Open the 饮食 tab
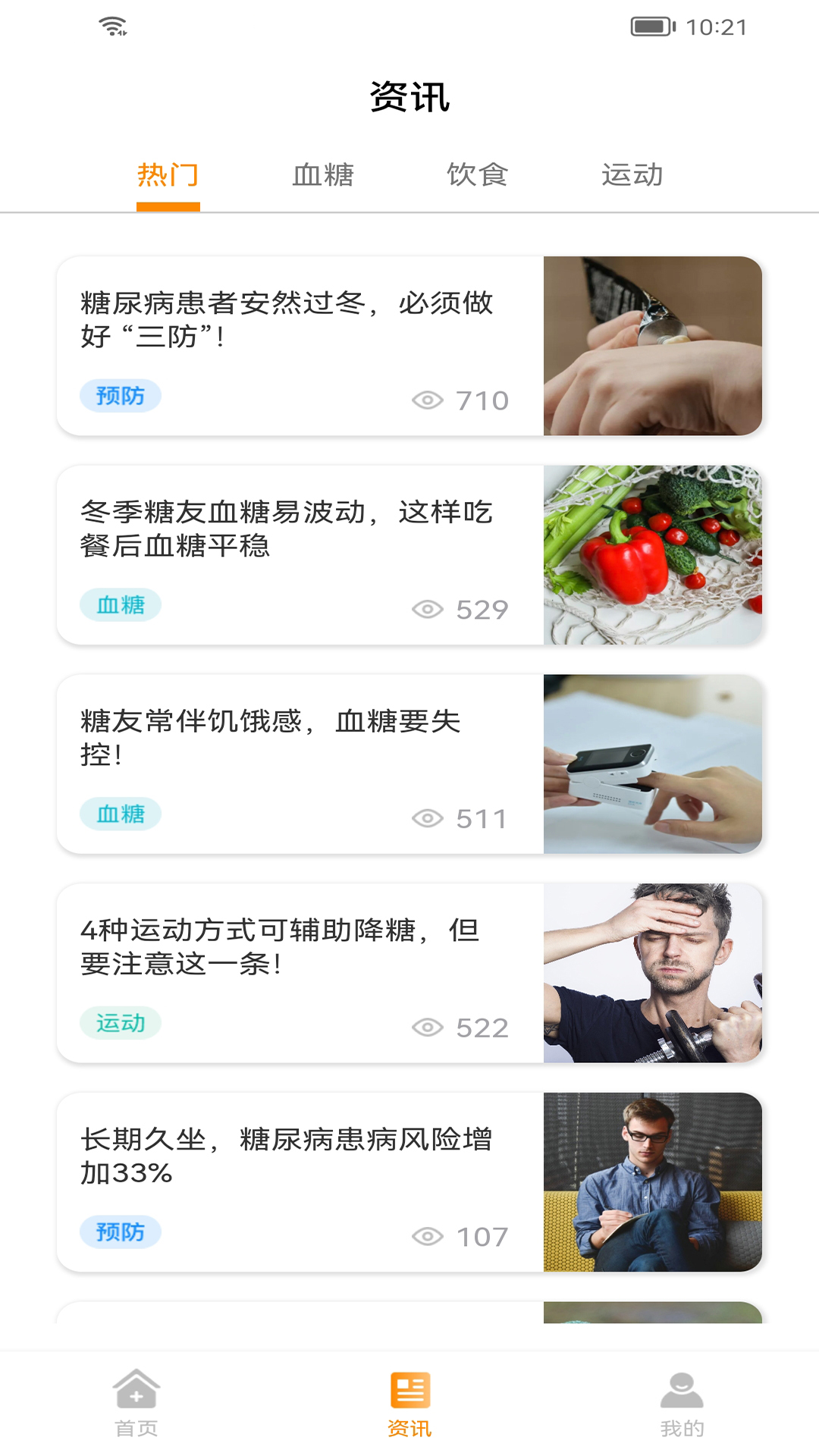 point(479,174)
